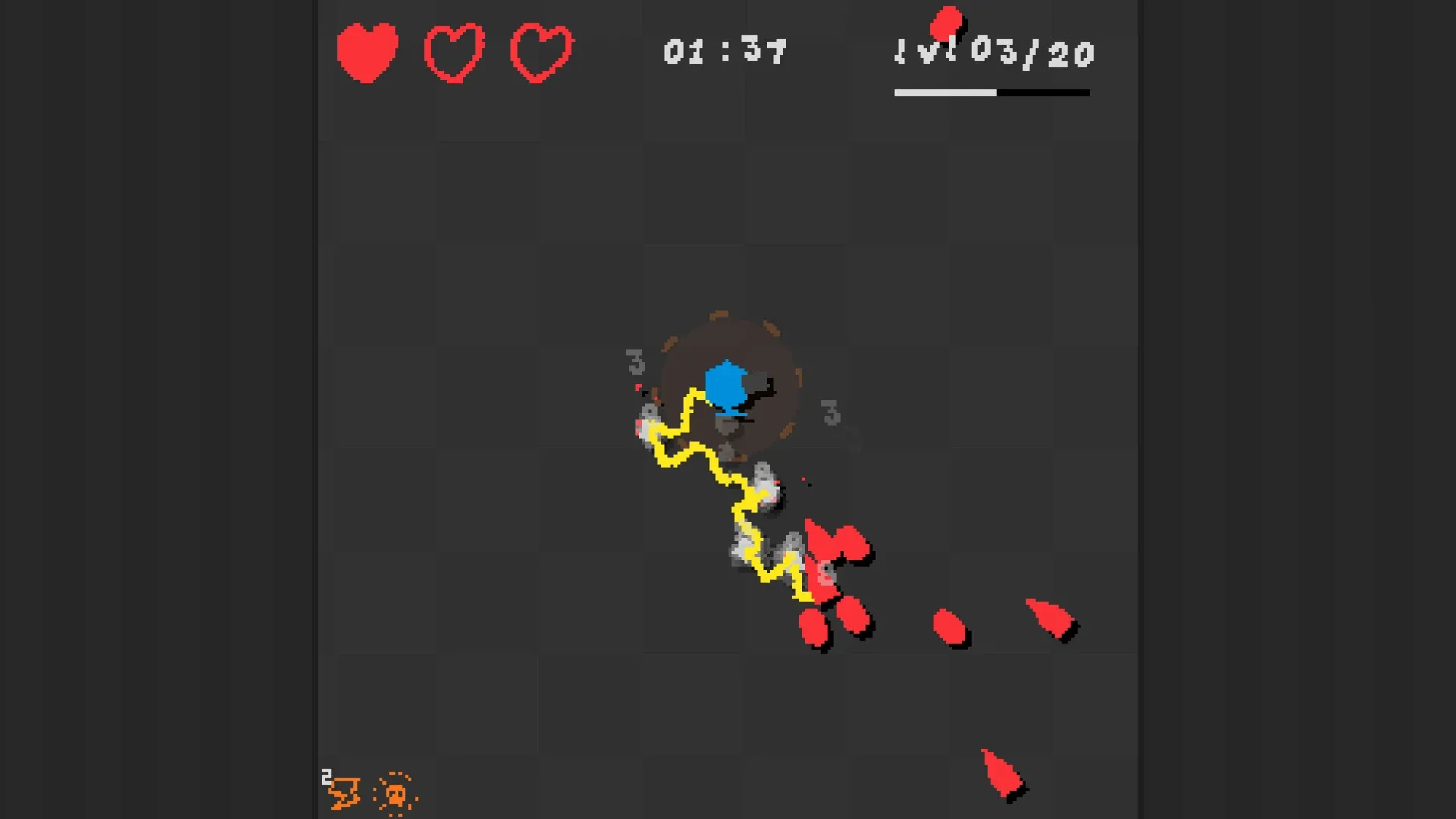Tap the lightning bolt ability icon
Viewport: 1456px width, 819px height.
[344, 792]
